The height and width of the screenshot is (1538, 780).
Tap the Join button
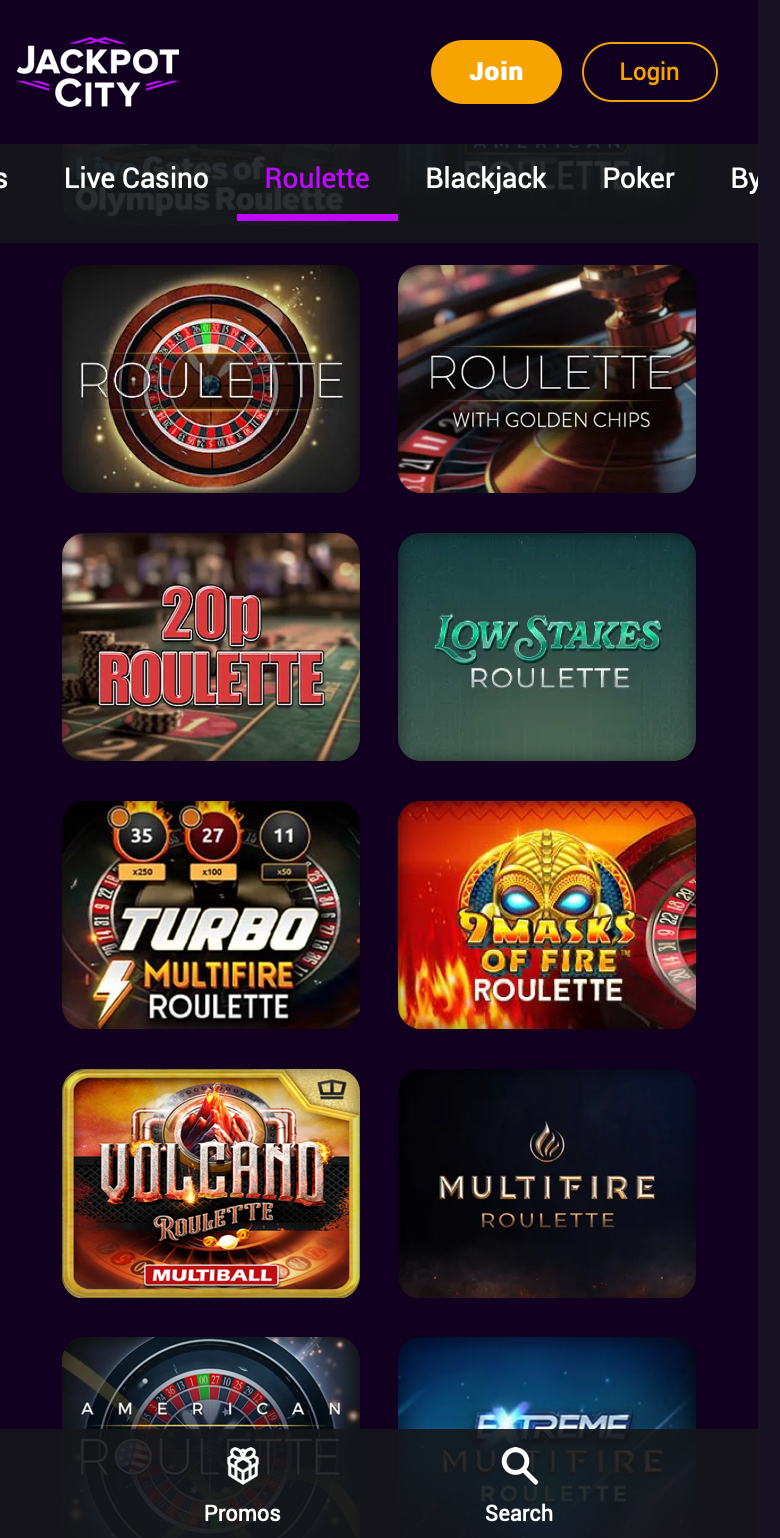[x=496, y=72]
